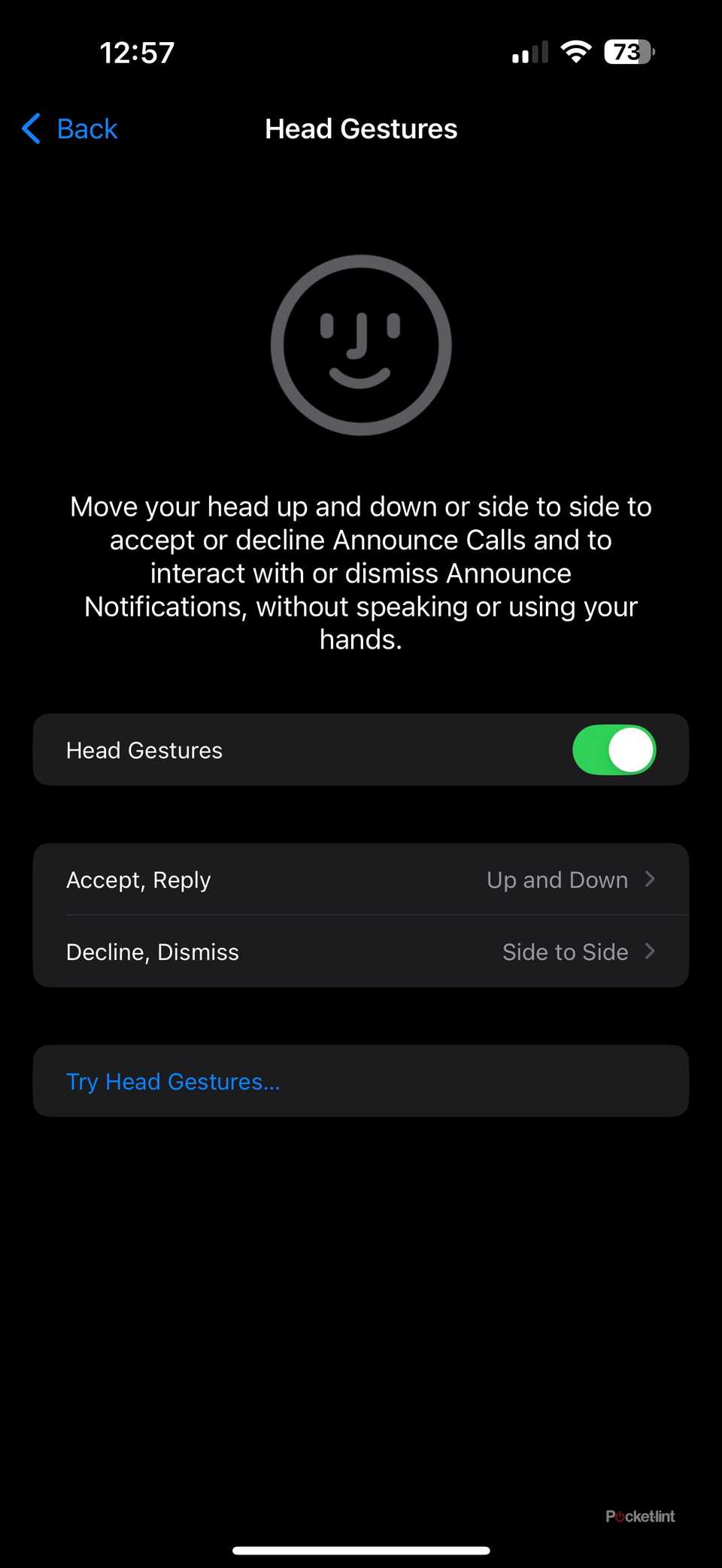Image resolution: width=722 pixels, height=1568 pixels.
Task: Tap the smiling face gesture illustration
Action: pos(361,344)
